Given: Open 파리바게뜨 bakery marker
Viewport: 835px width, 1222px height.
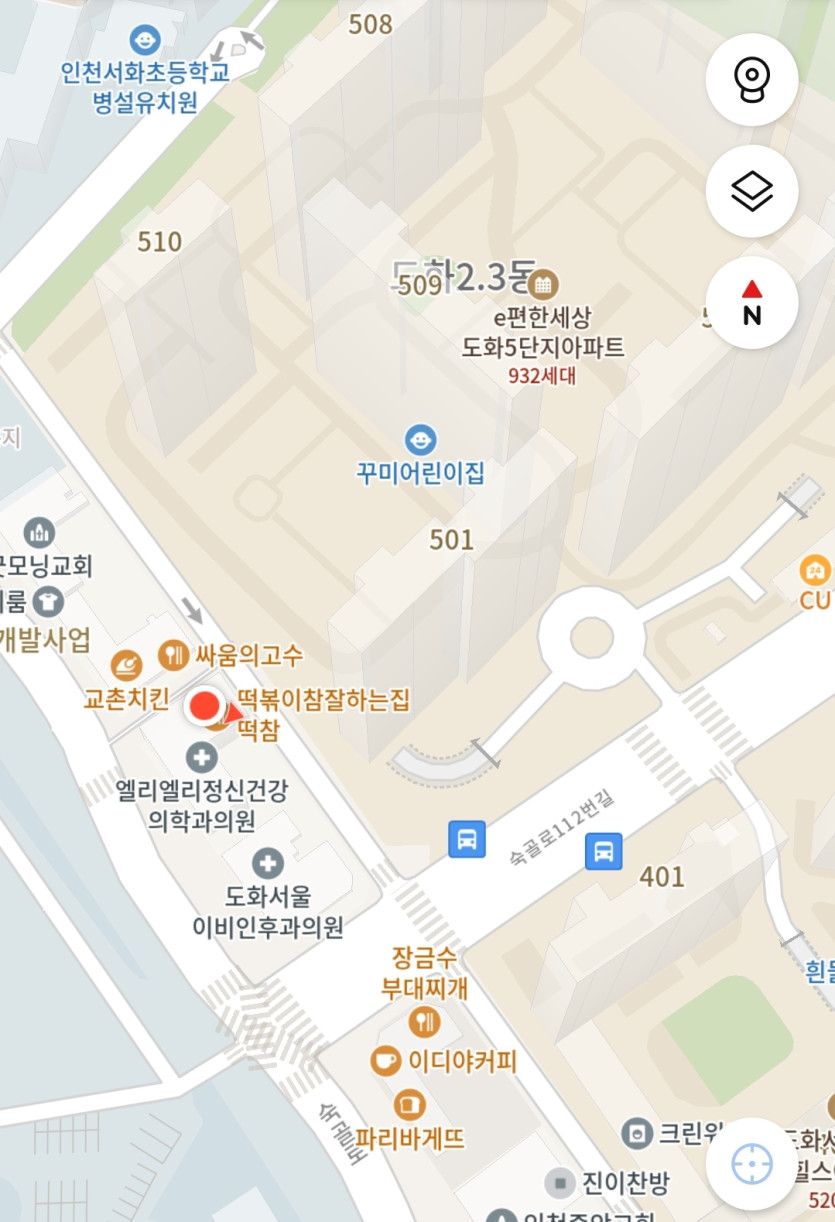Looking at the screenshot, I should click(x=410, y=1104).
